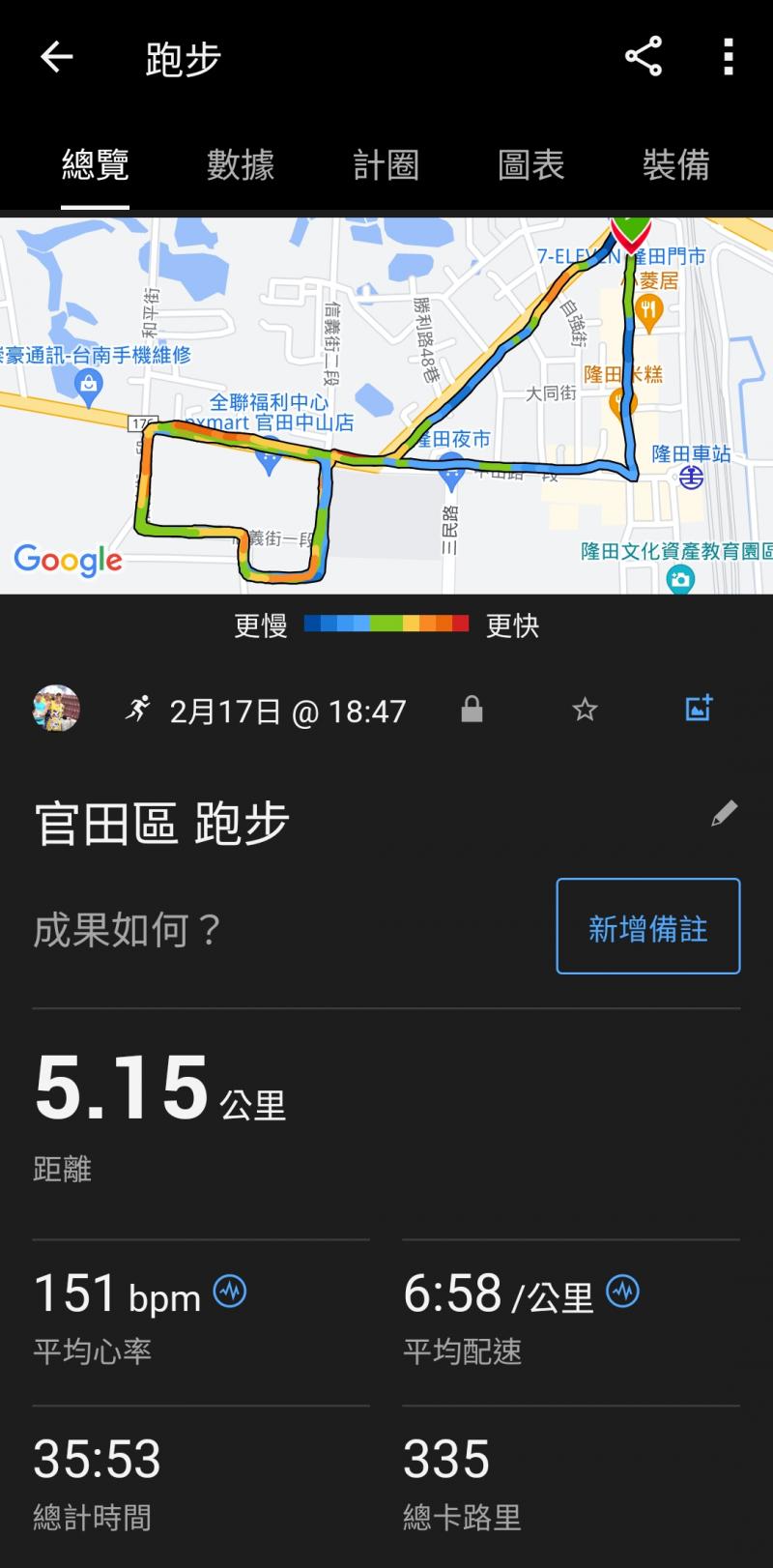This screenshot has height=1568, width=773.
Task: Switch to the 圖表 charts tab
Action: 530,165
